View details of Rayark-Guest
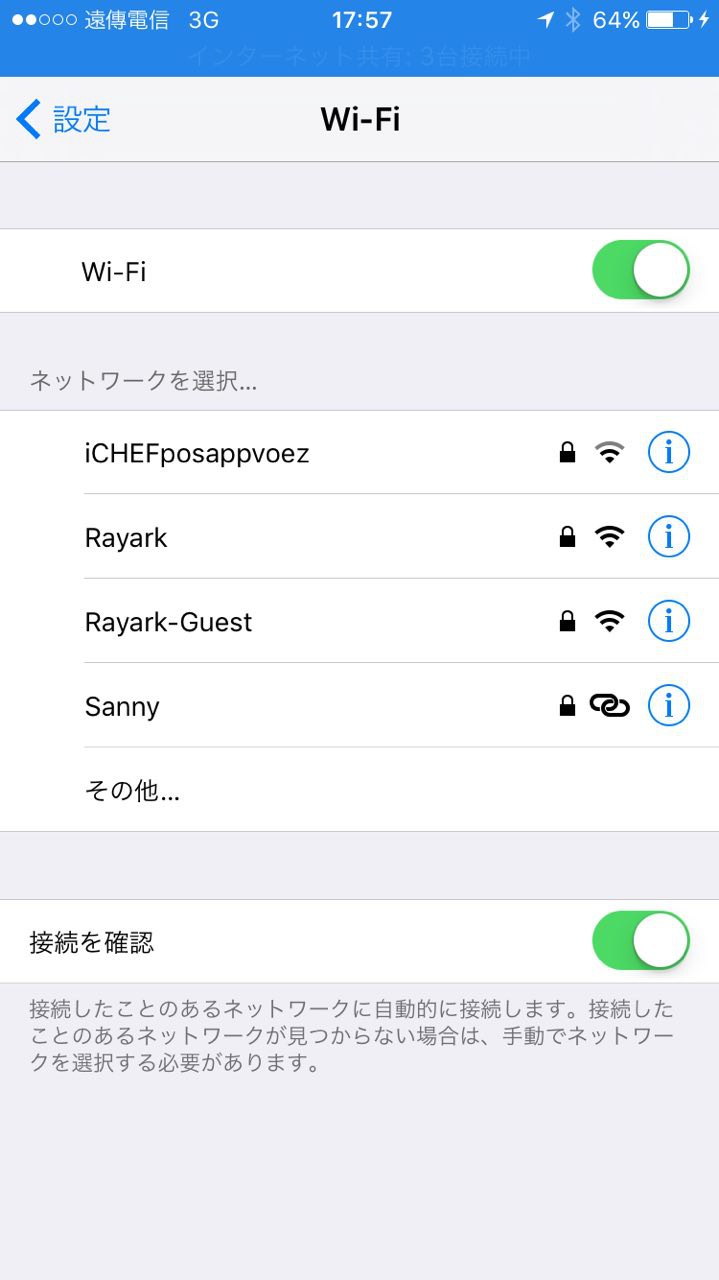 click(668, 622)
